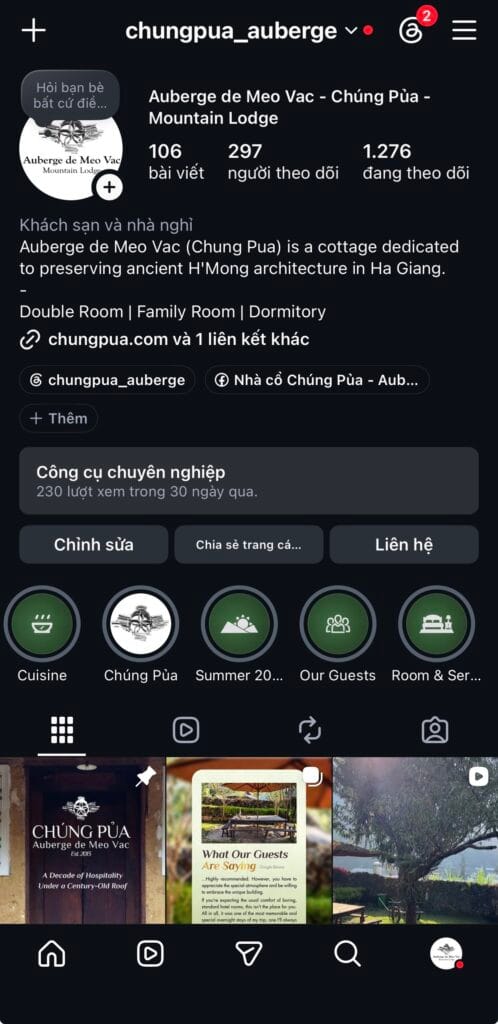Open the pinned Chúng Pủa post

coord(82,840)
